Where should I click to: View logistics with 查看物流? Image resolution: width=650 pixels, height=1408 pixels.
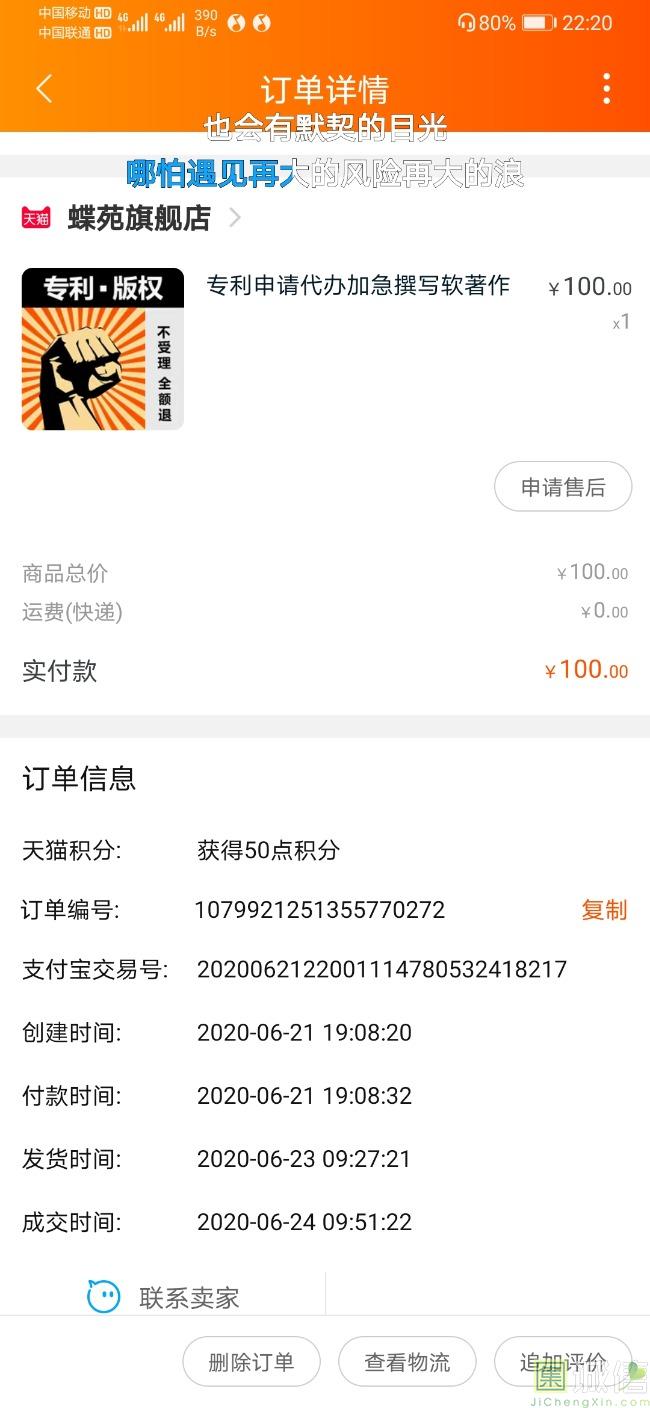point(407,1362)
